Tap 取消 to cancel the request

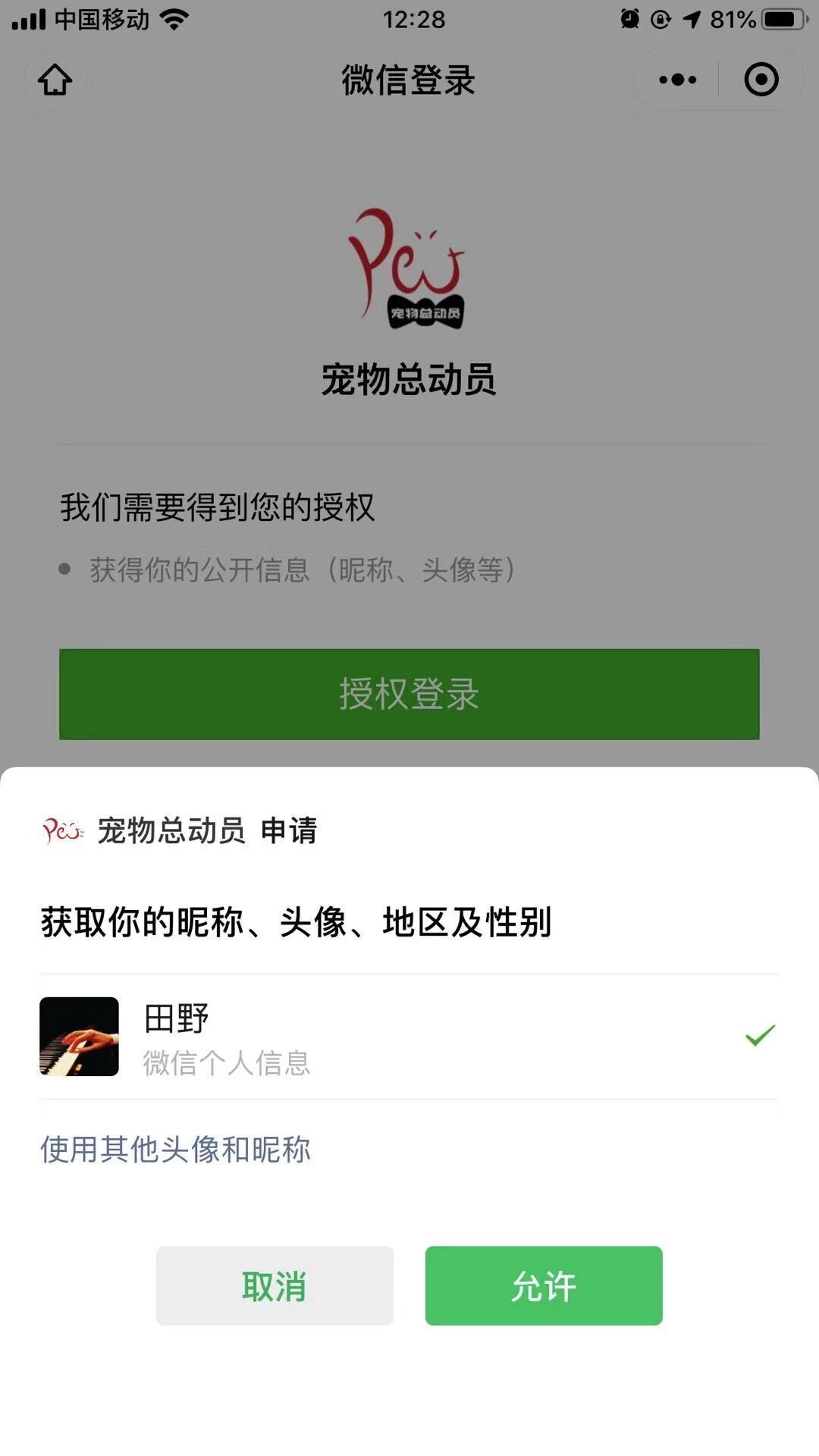[x=275, y=1285]
